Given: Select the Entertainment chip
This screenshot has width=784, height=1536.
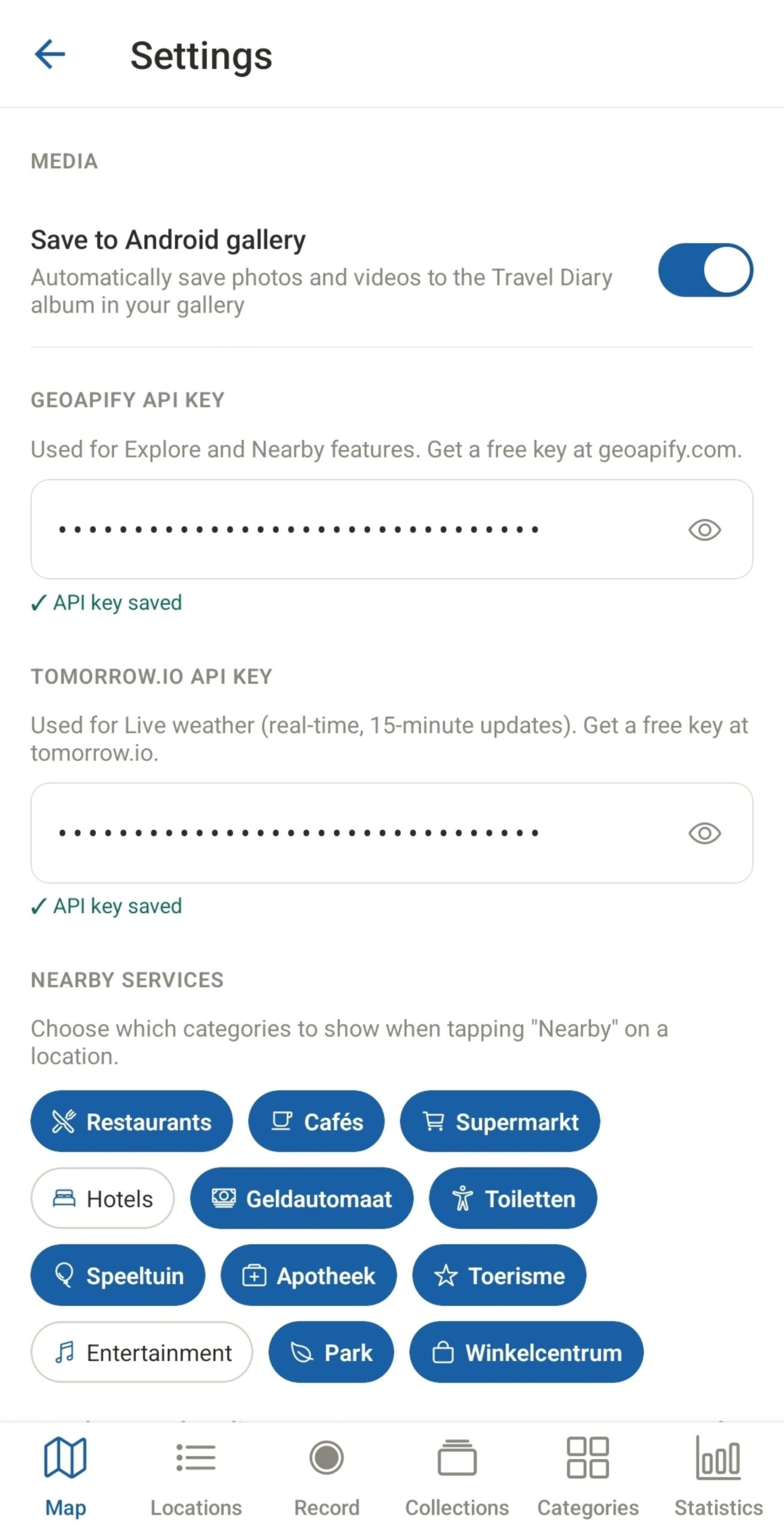Looking at the screenshot, I should 142,1352.
